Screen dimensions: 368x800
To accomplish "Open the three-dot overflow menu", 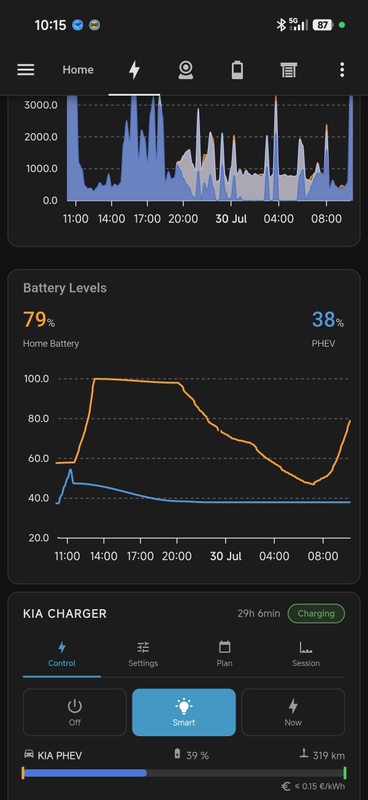I will tap(342, 70).
